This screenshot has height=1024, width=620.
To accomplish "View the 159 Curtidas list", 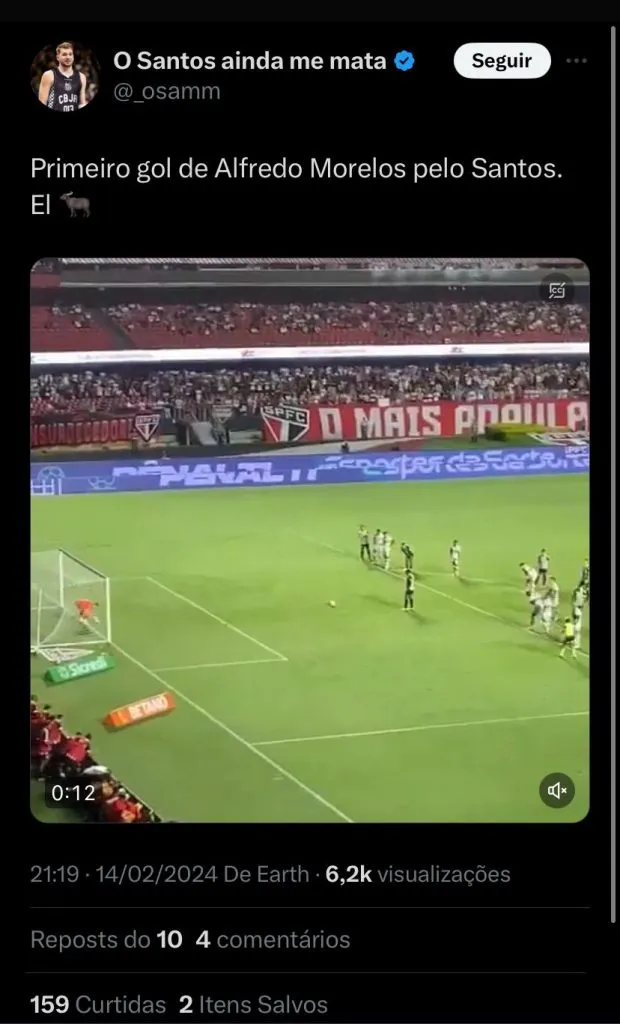I will pyautogui.click(x=98, y=1004).
